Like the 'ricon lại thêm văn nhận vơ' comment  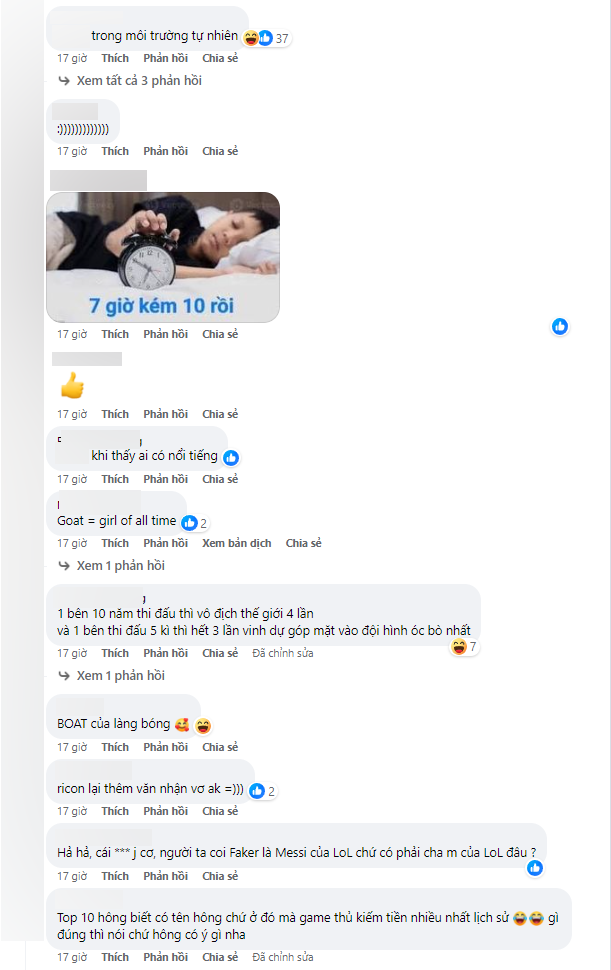pyautogui.click(x=115, y=811)
